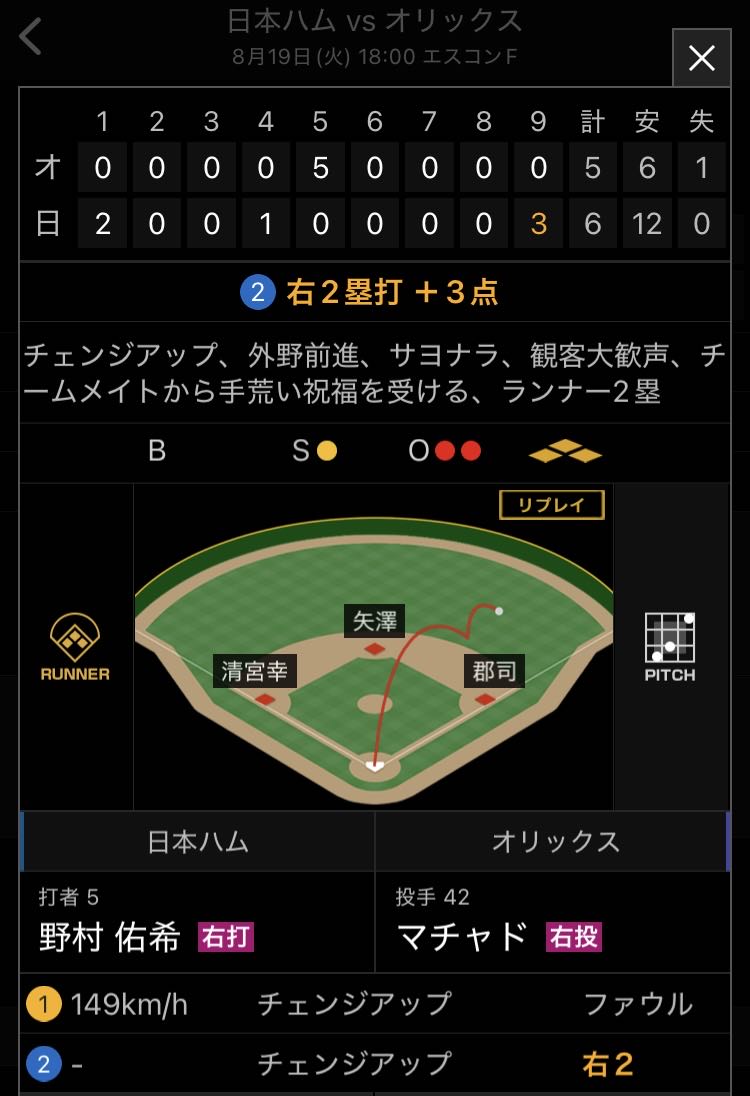
Task: Switch to the オリックス team tab
Action: pyautogui.click(x=555, y=842)
